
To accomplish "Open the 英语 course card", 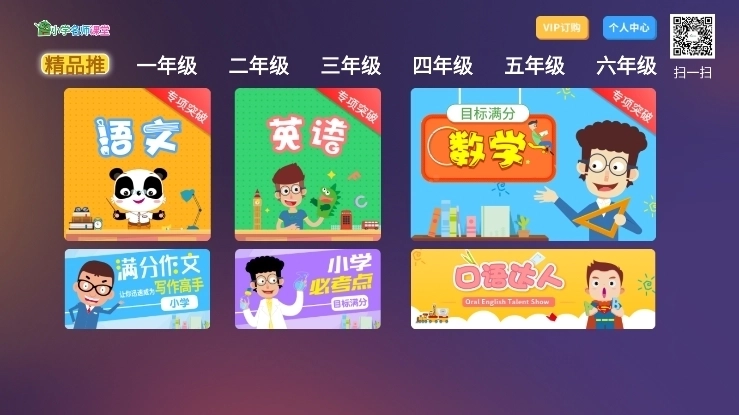I will [x=307, y=164].
